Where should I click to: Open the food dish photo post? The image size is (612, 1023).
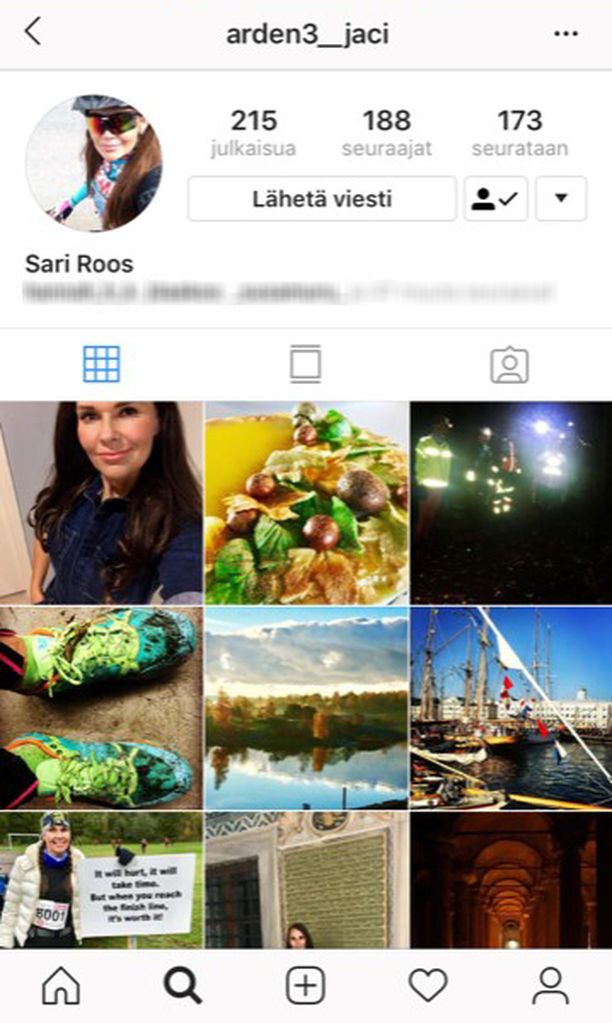tap(306, 502)
